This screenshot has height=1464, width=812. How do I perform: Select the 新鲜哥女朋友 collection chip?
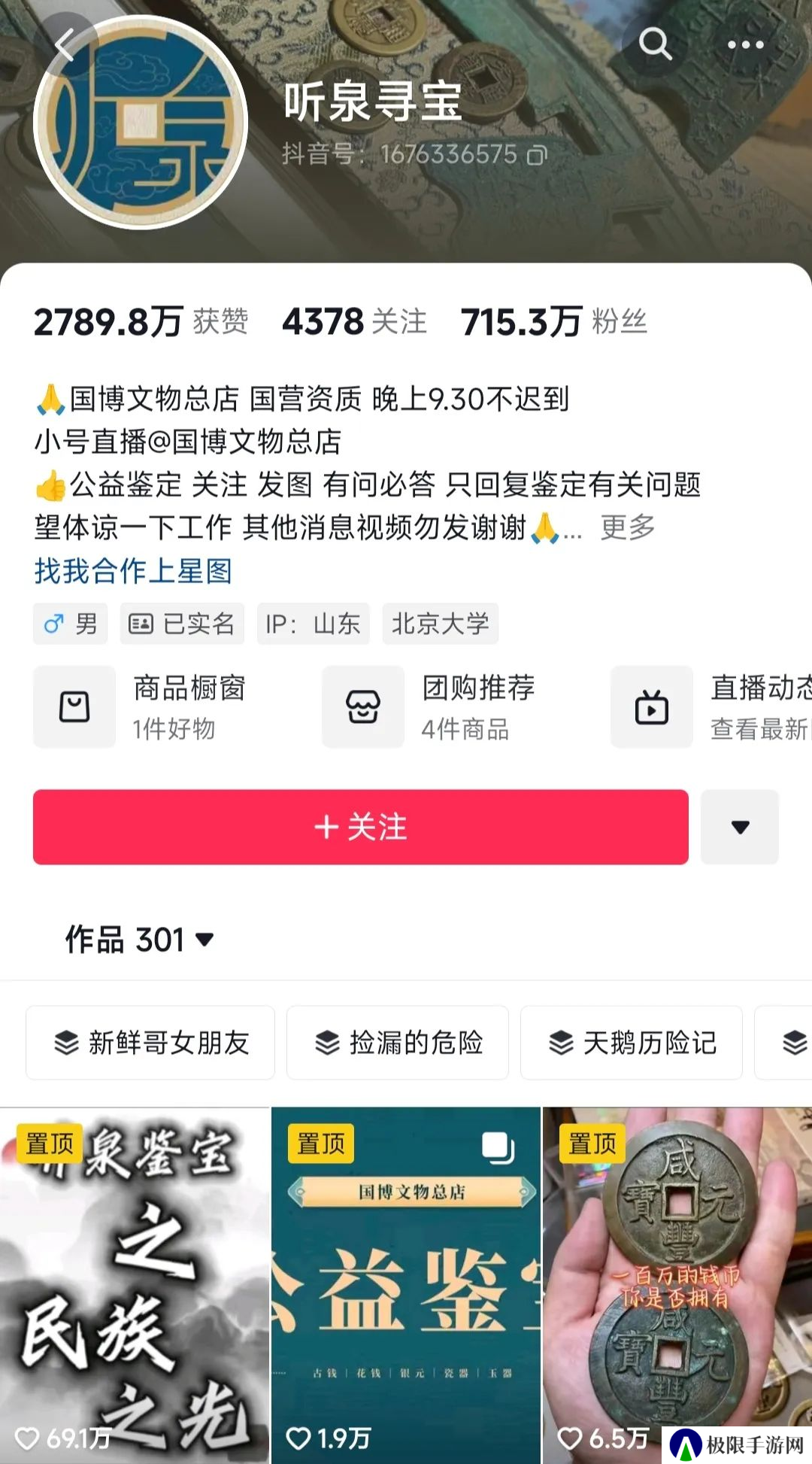click(150, 1043)
